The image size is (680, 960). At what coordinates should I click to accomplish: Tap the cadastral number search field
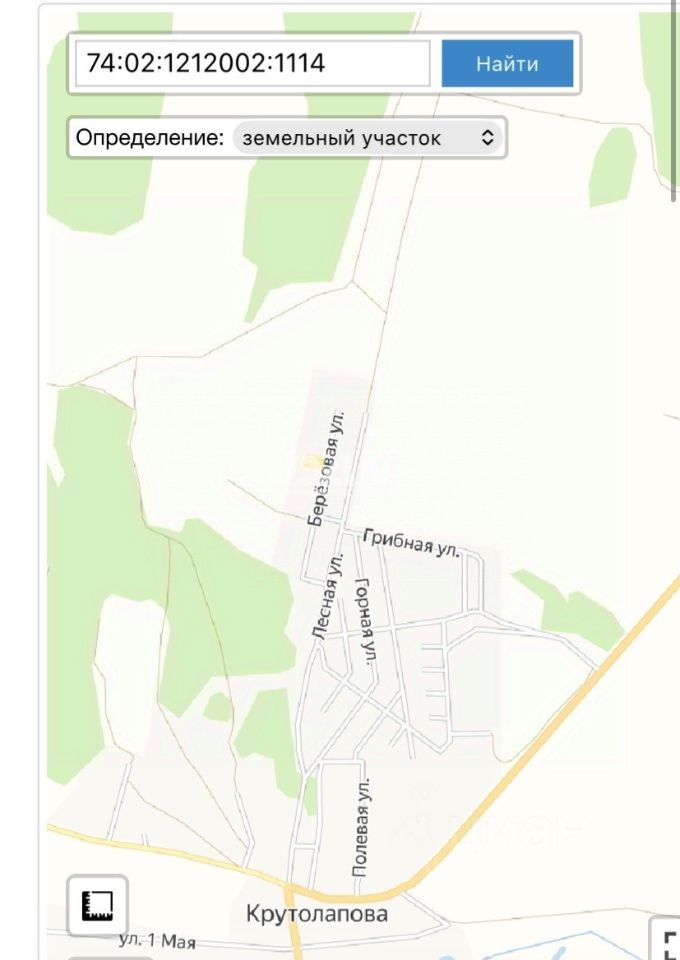(252, 64)
